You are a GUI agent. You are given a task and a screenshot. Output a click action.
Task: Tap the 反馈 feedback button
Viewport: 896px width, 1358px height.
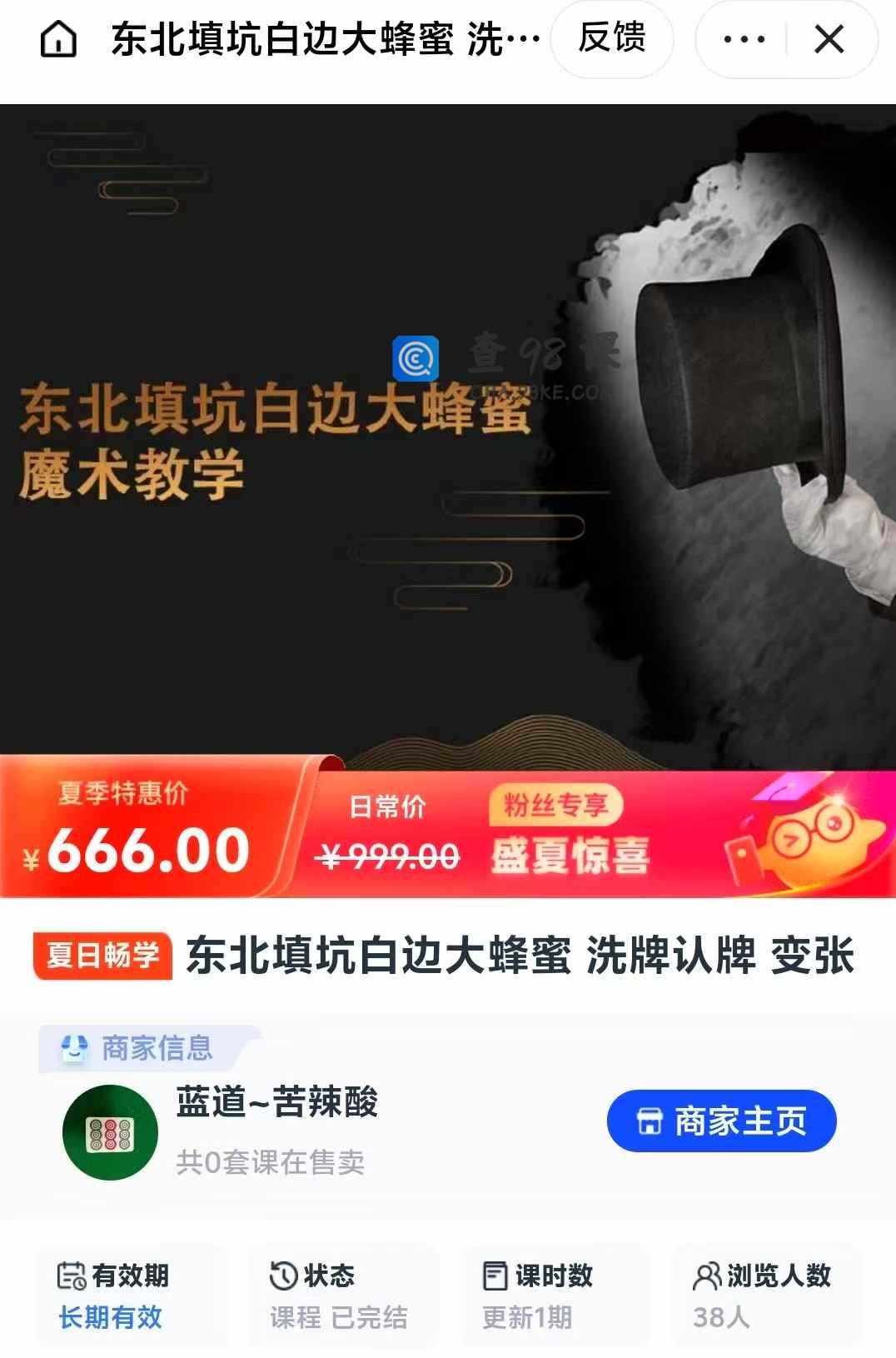612,38
